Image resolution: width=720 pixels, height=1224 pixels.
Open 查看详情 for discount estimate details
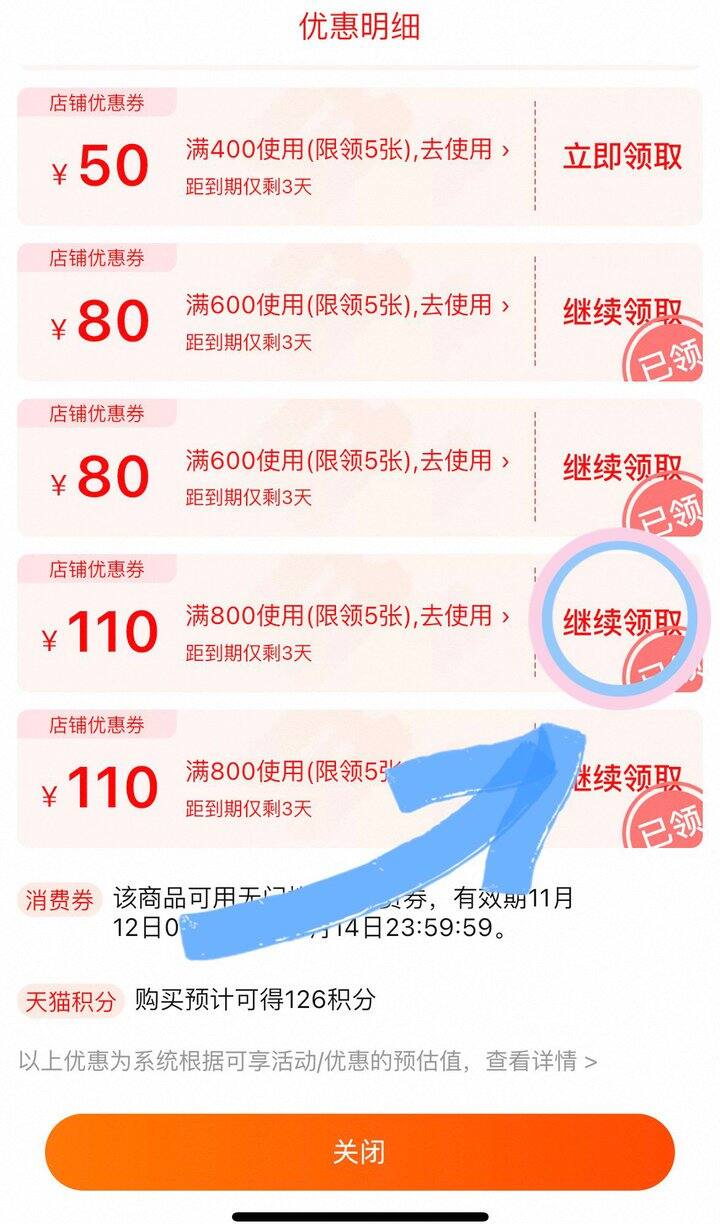pyautogui.click(x=542, y=1061)
